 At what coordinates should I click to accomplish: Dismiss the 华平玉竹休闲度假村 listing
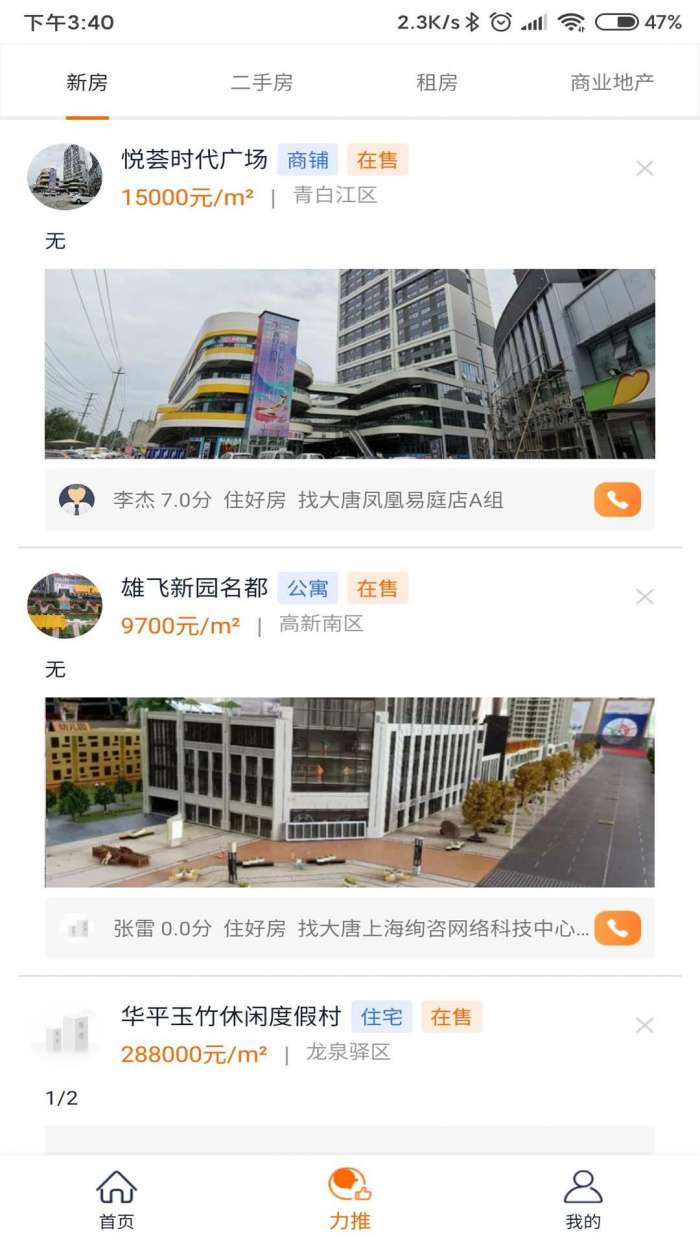(645, 1025)
